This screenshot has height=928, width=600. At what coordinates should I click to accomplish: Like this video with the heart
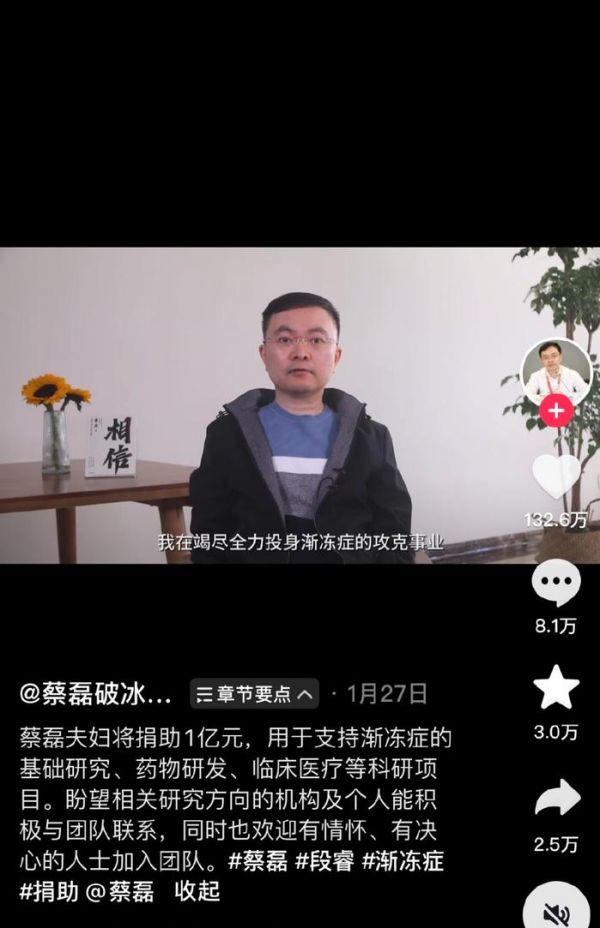tap(556, 477)
